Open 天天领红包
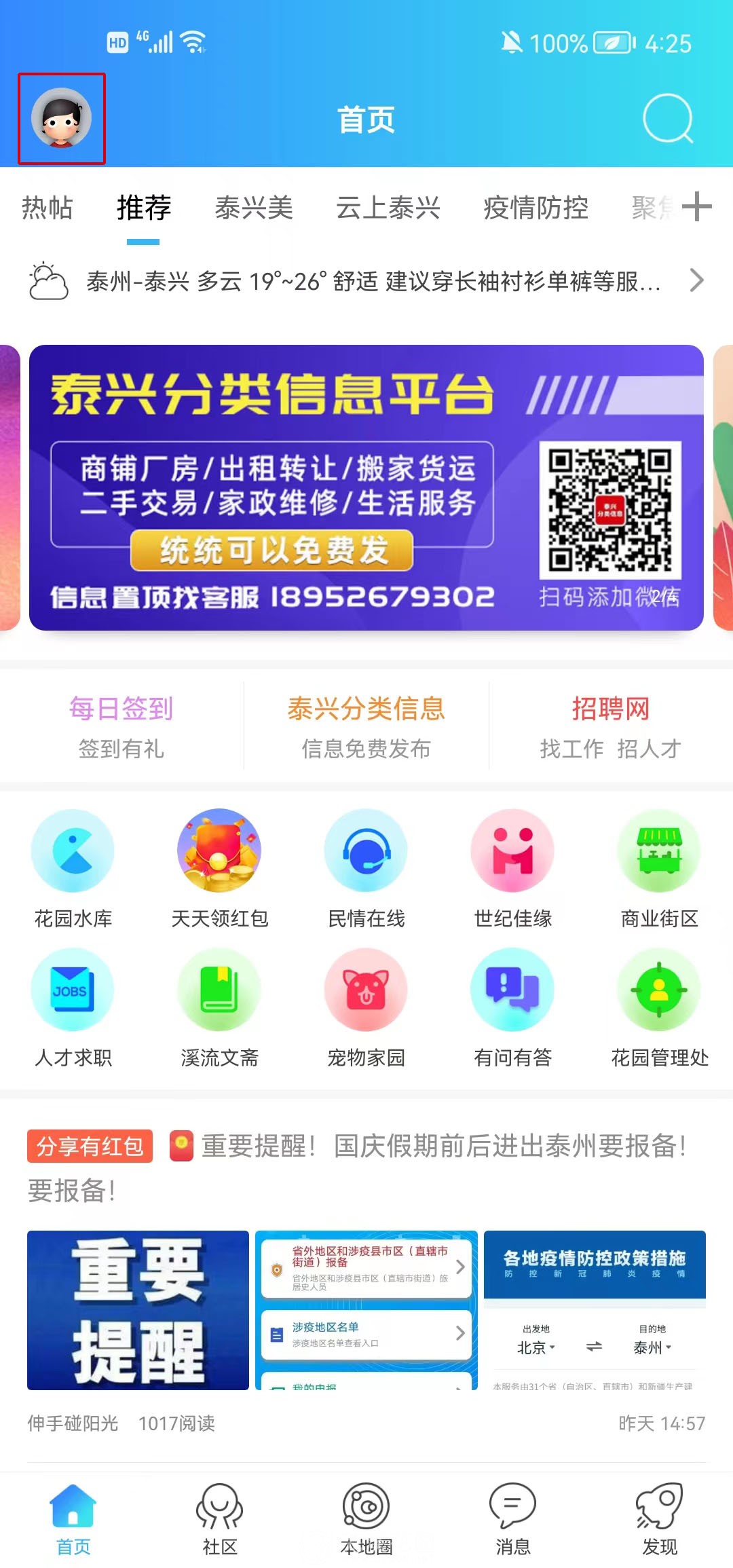This screenshot has width=733, height=1568. (219, 867)
